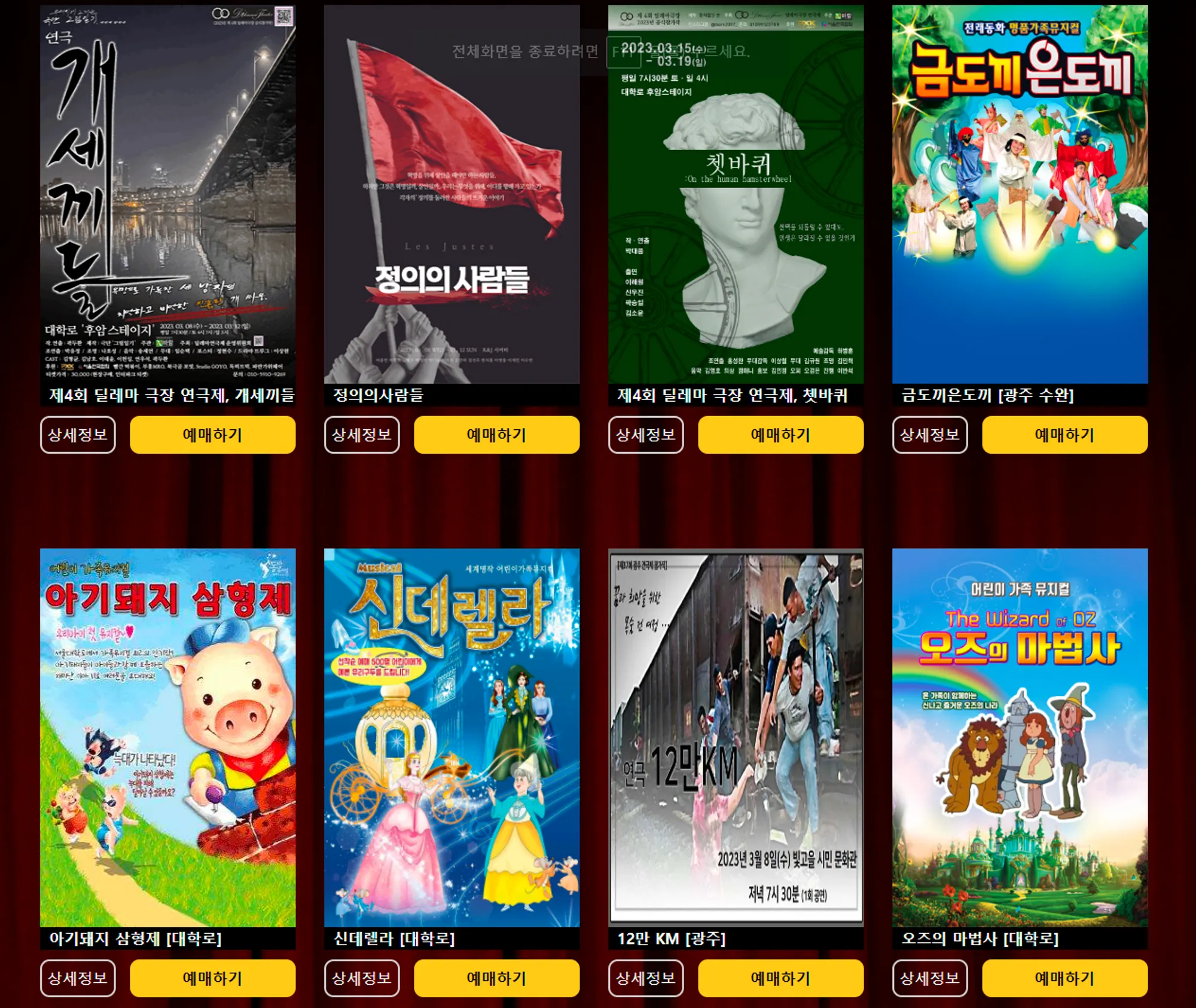This screenshot has height=1008, width=1196.
Task: Open 상세정보 for 아기돼지 삼형제 [대학로]
Action: point(78,978)
